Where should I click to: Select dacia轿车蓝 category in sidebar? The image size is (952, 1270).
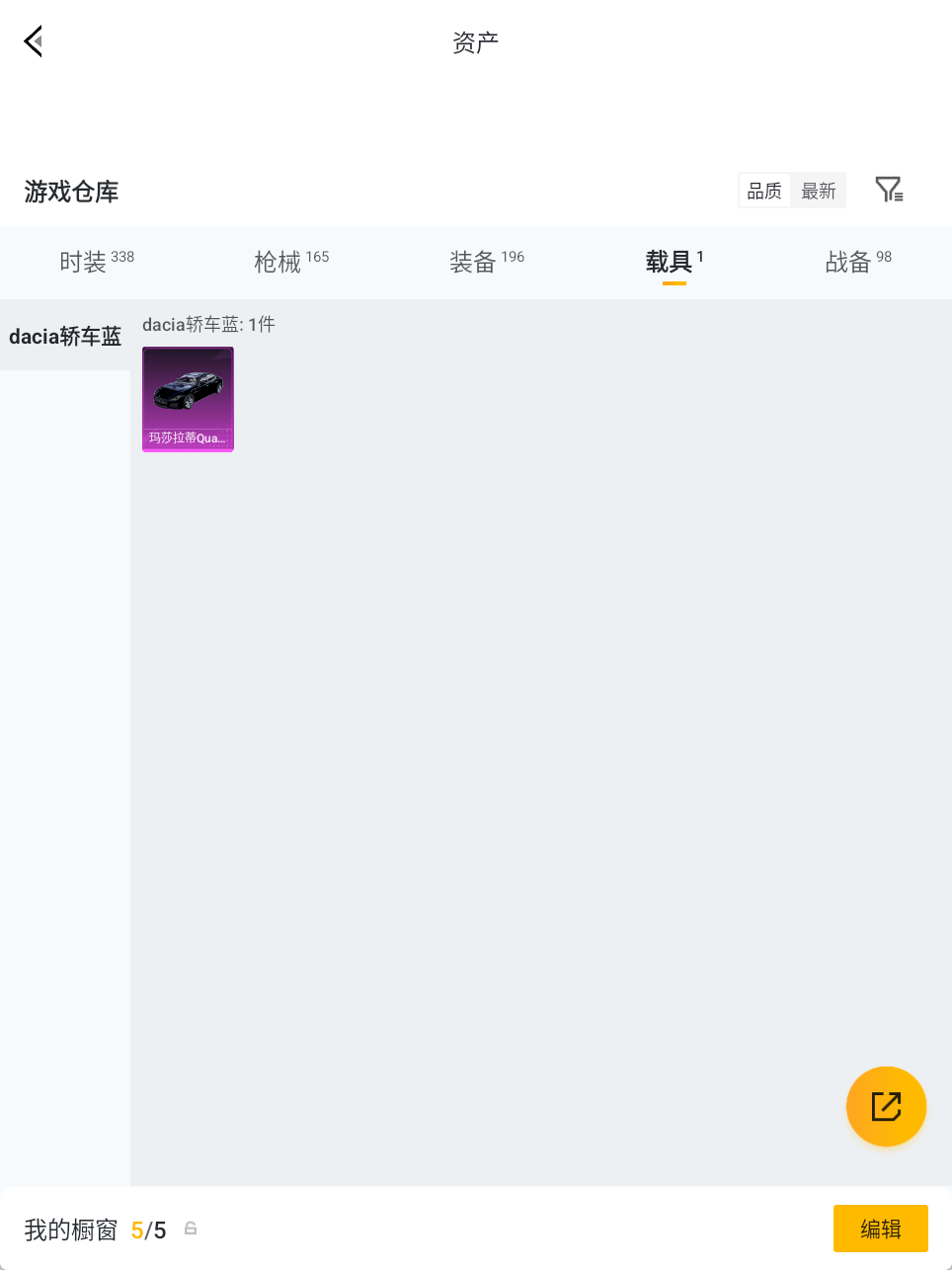[64, 336]
